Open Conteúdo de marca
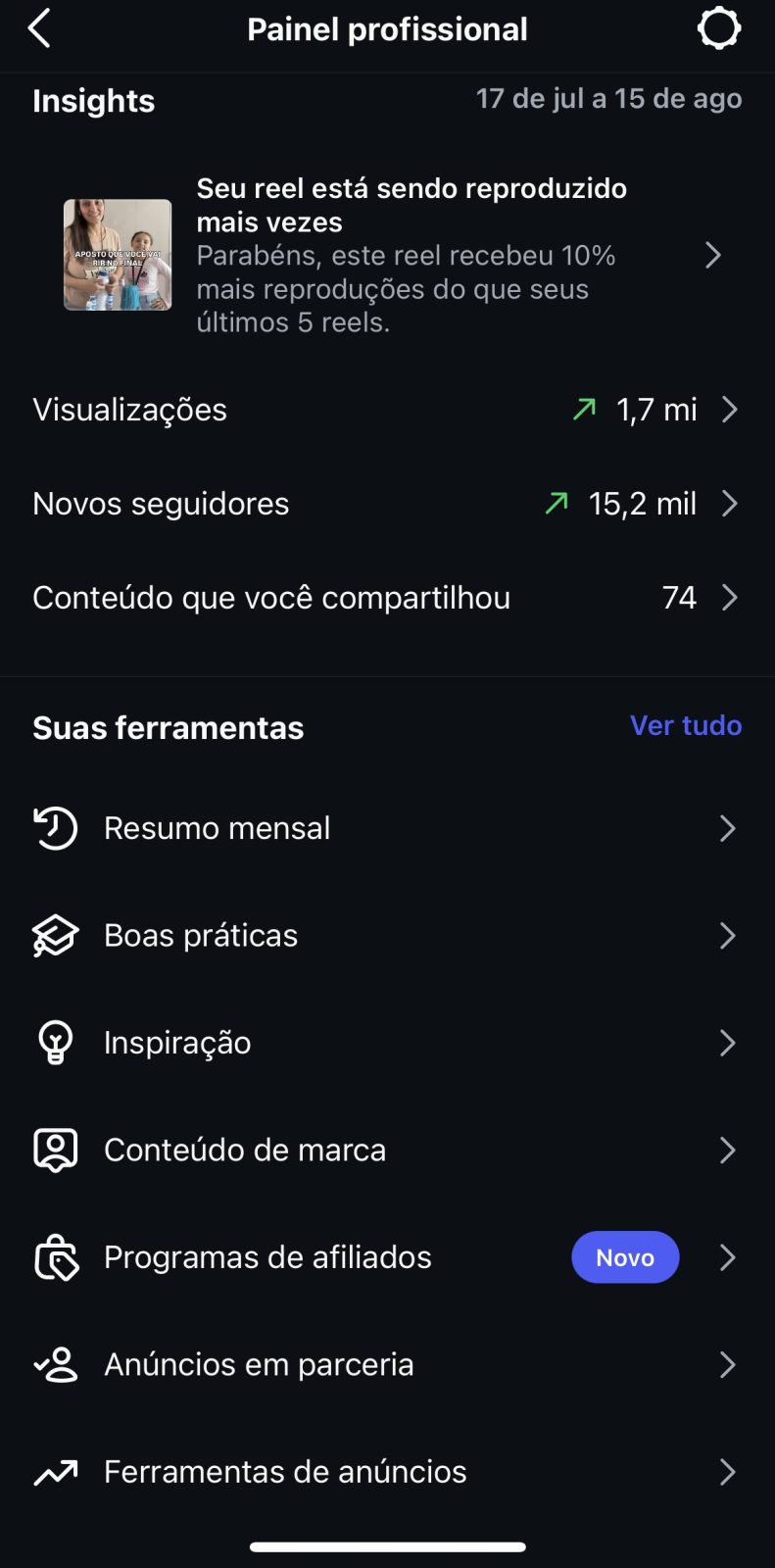Viewport: 775px width, 1568px height. [x=387, y=1150]
